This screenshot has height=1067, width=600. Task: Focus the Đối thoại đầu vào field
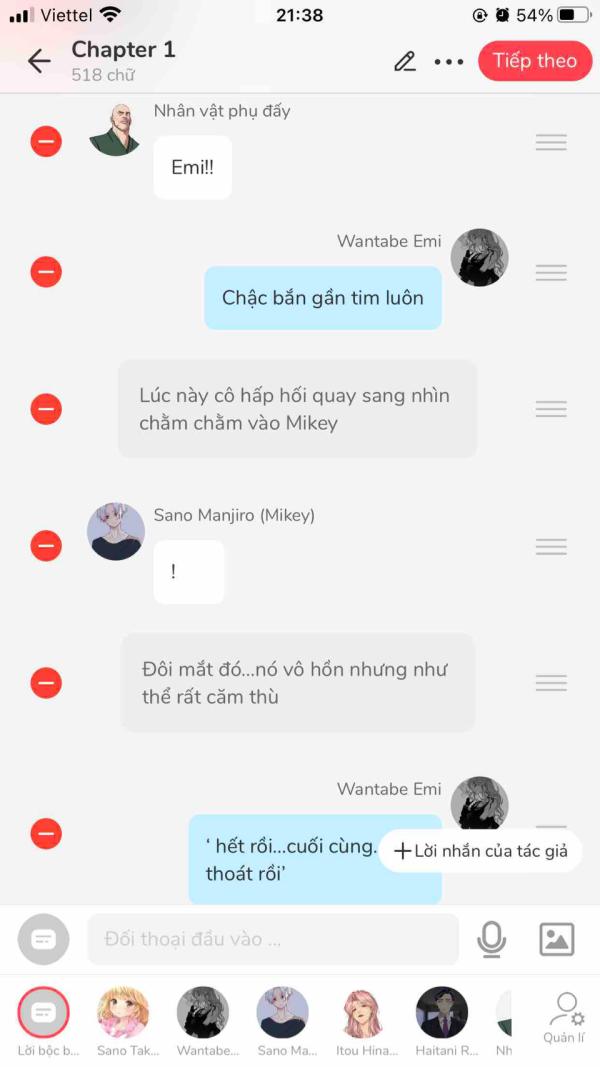272,939
